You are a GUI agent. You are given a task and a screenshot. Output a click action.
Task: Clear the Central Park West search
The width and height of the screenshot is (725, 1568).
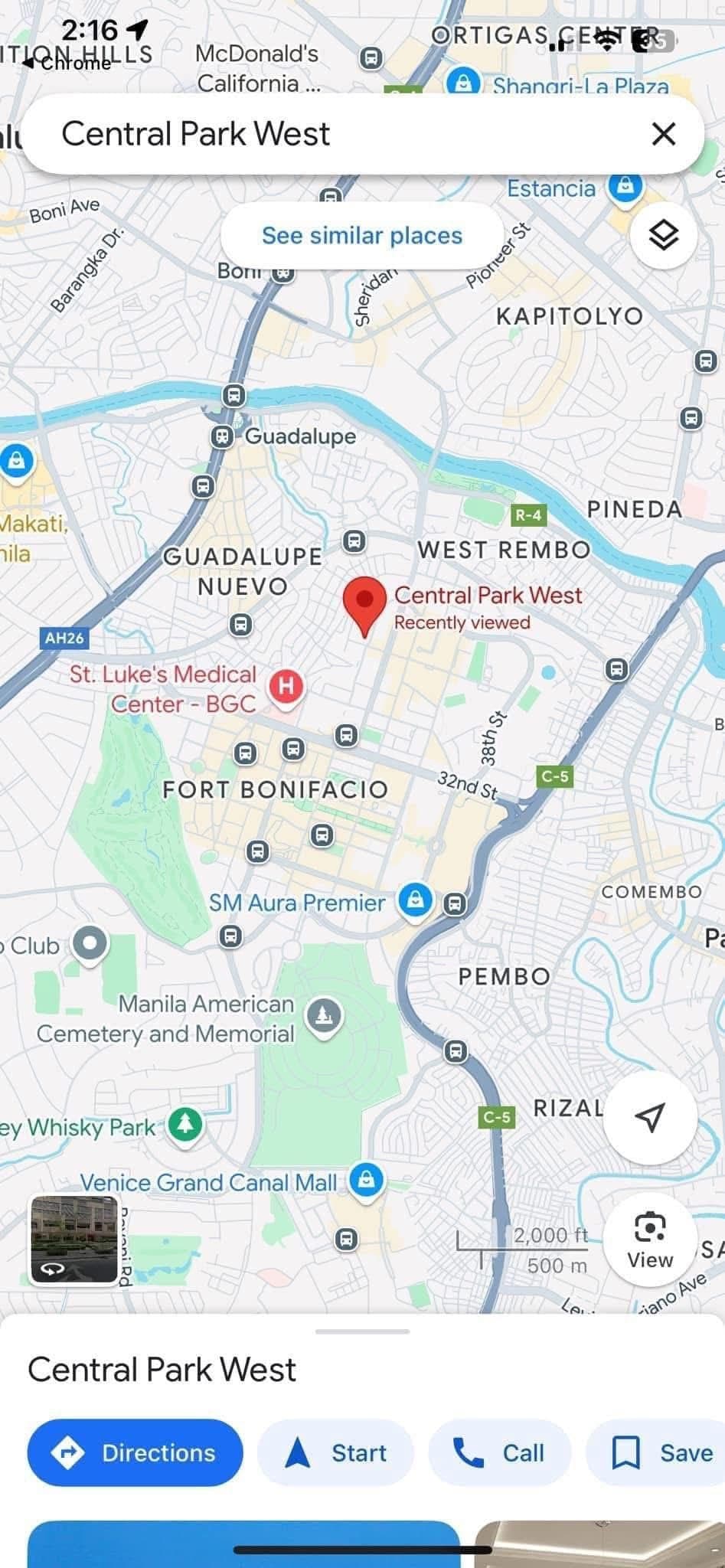coord(663,134)
